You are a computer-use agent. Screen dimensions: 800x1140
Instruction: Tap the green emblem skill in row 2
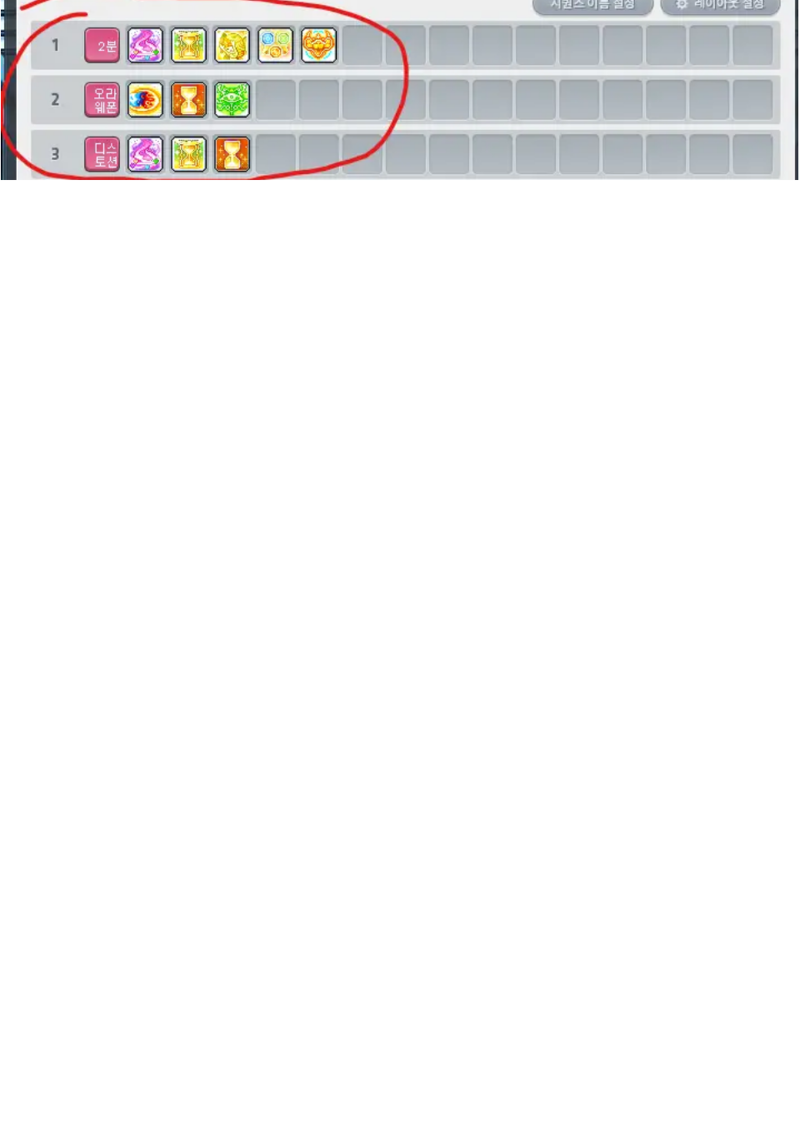click(232, 100)
